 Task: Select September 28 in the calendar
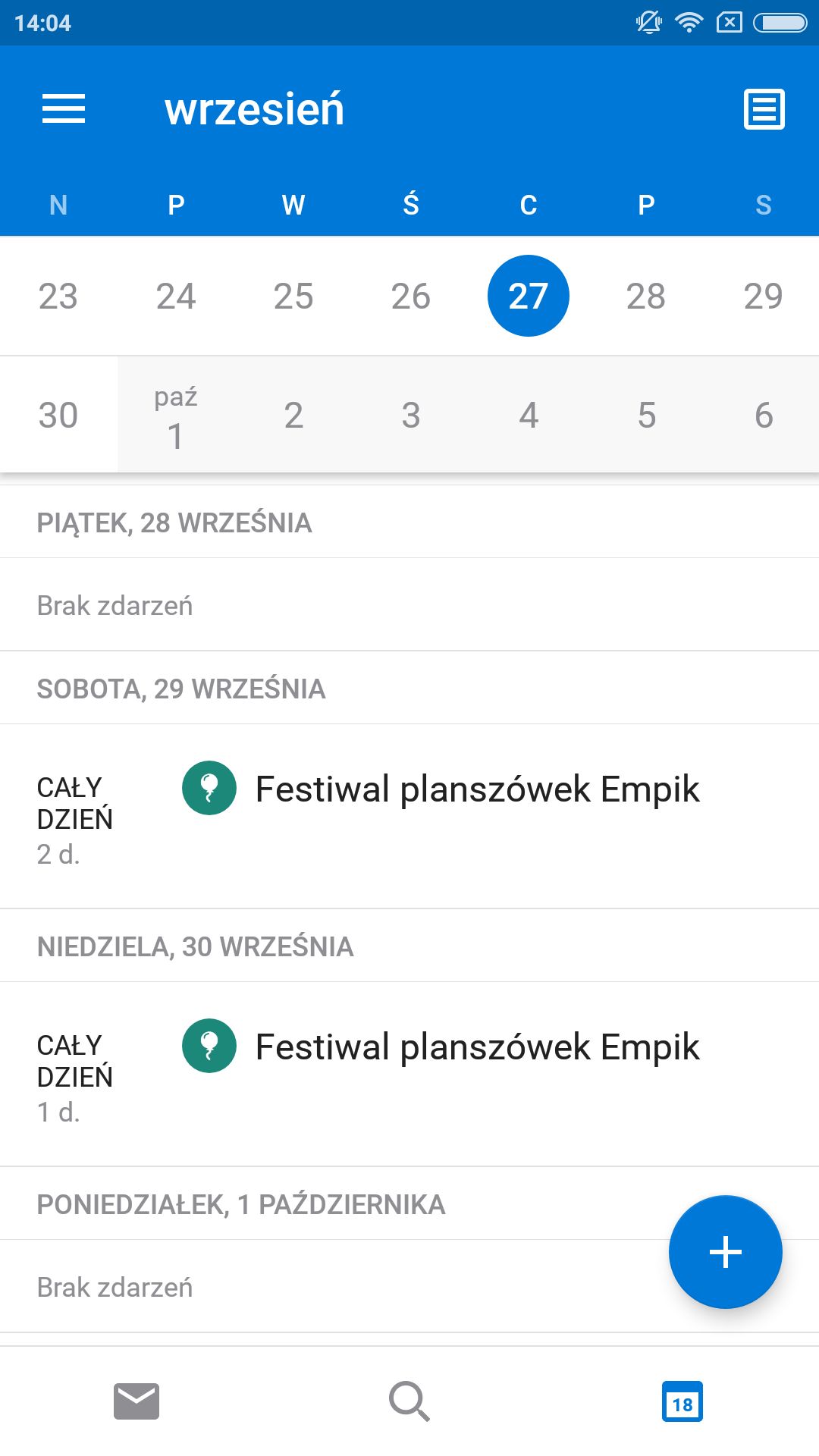tap(646, 296)
